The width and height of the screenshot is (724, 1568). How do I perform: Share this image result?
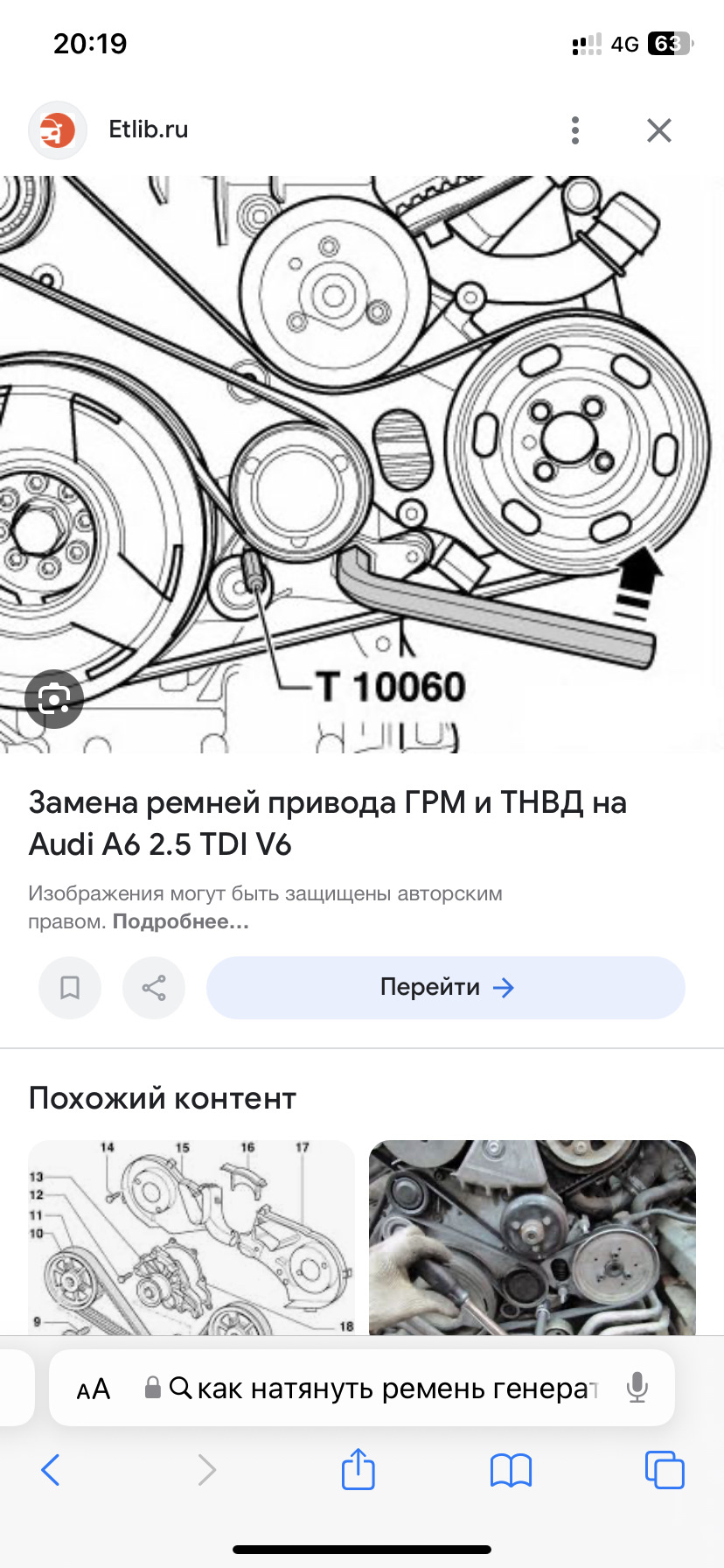(154, 988)
